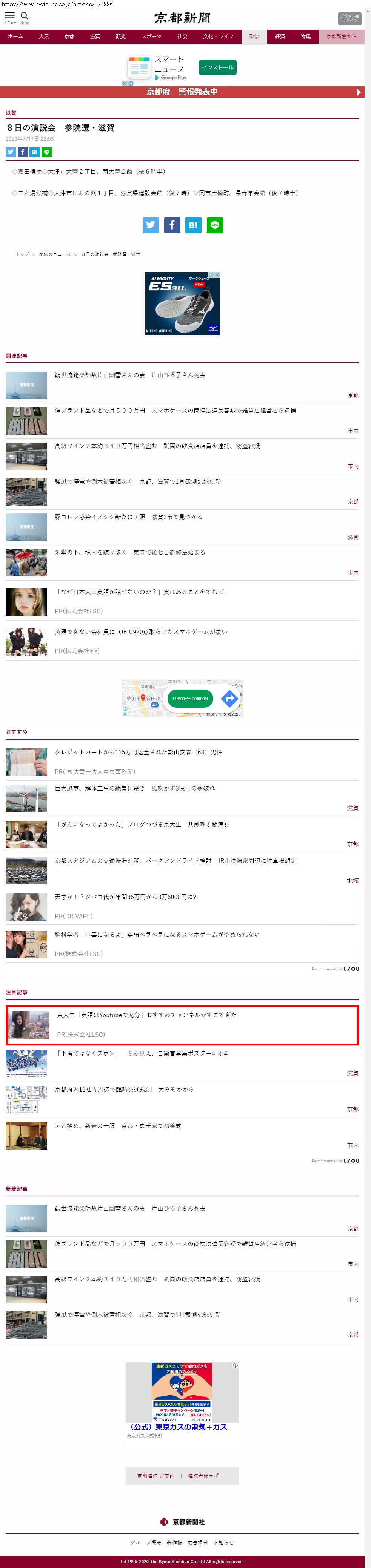Switch to the スポーツ tab

coord(151,37)
